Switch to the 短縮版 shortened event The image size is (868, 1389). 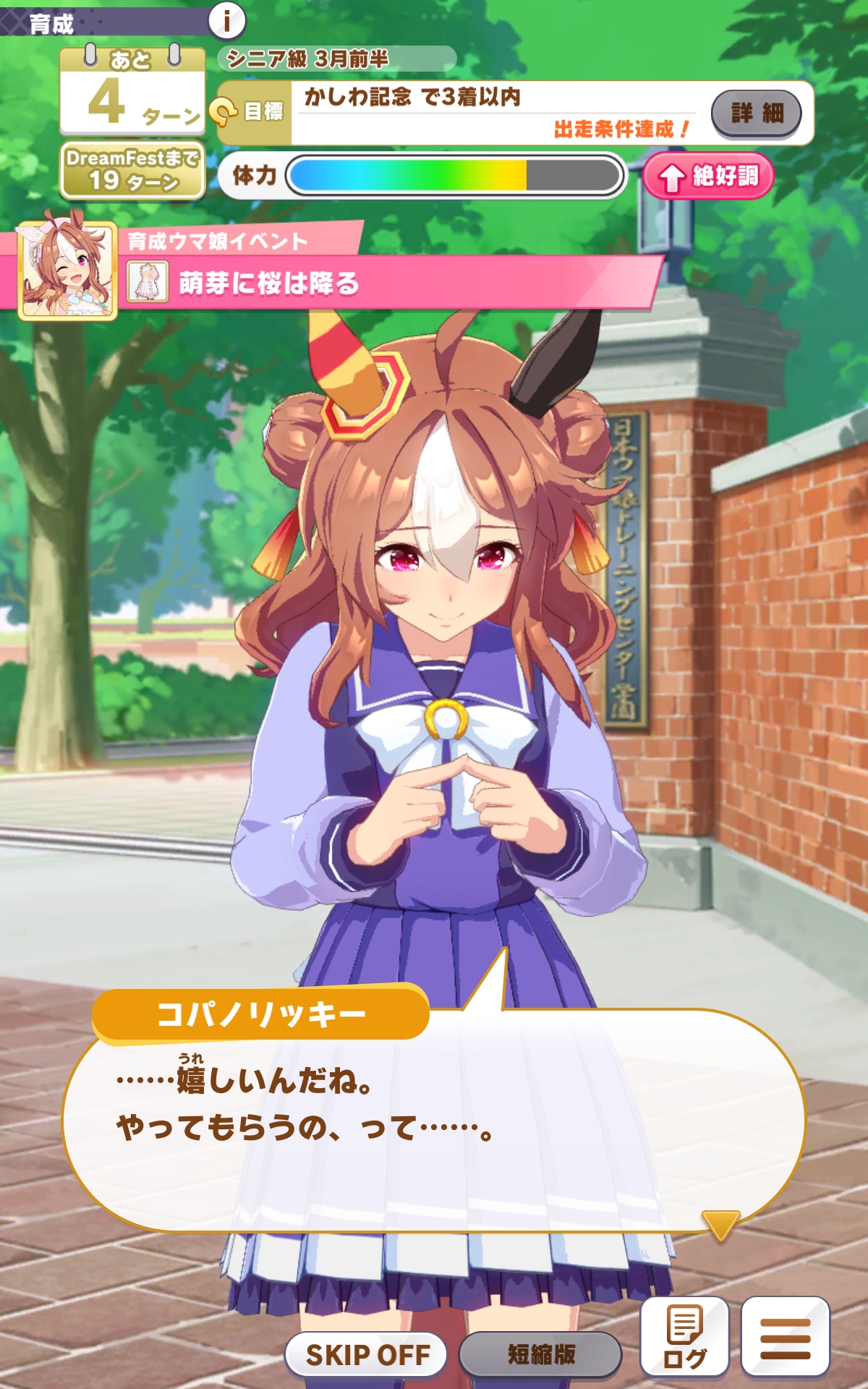540,1354
